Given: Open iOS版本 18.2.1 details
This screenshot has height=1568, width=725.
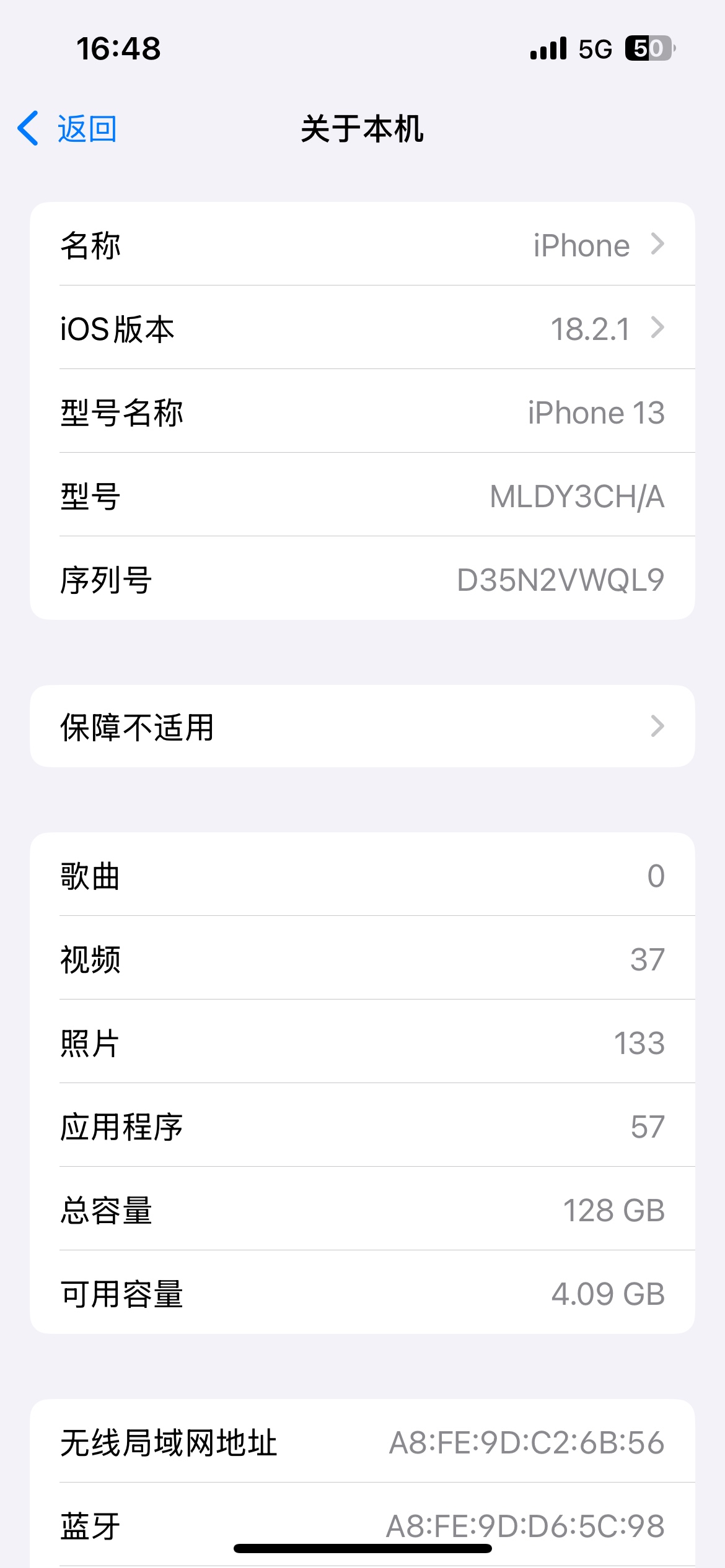Looking at the screenshot, I should tap(362, 328).
